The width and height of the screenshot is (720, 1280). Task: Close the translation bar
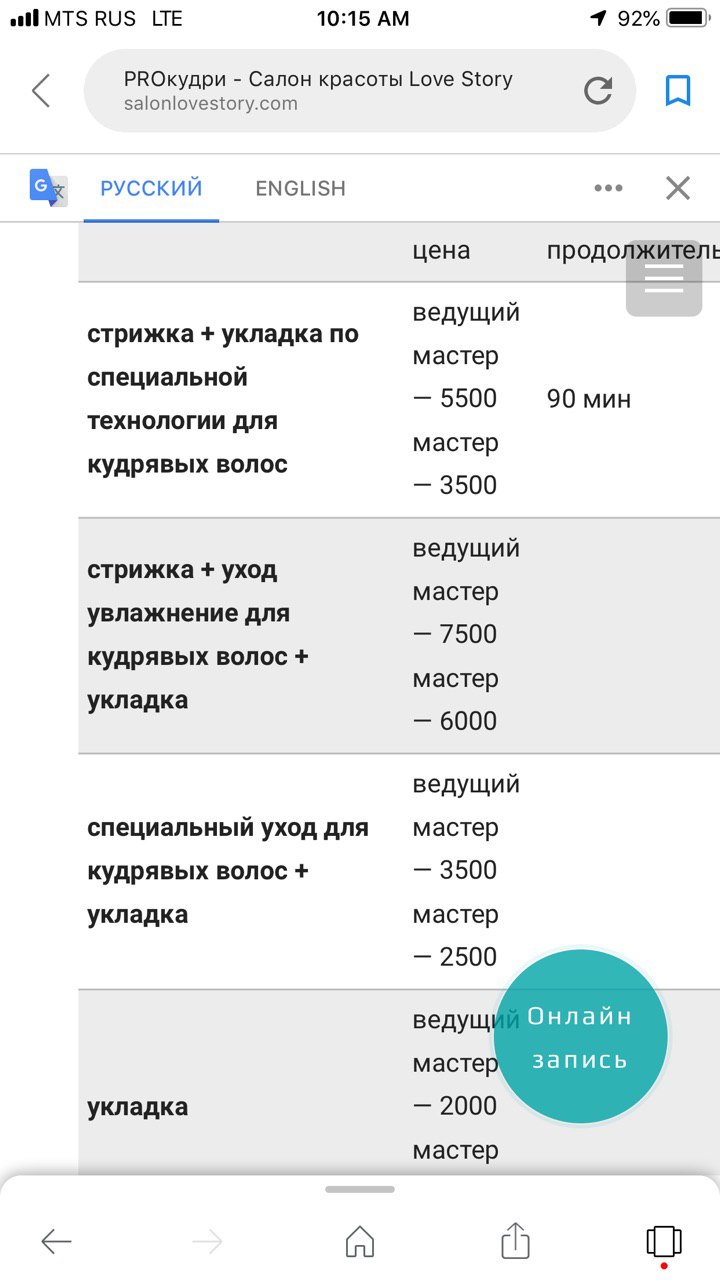point(678,188)
